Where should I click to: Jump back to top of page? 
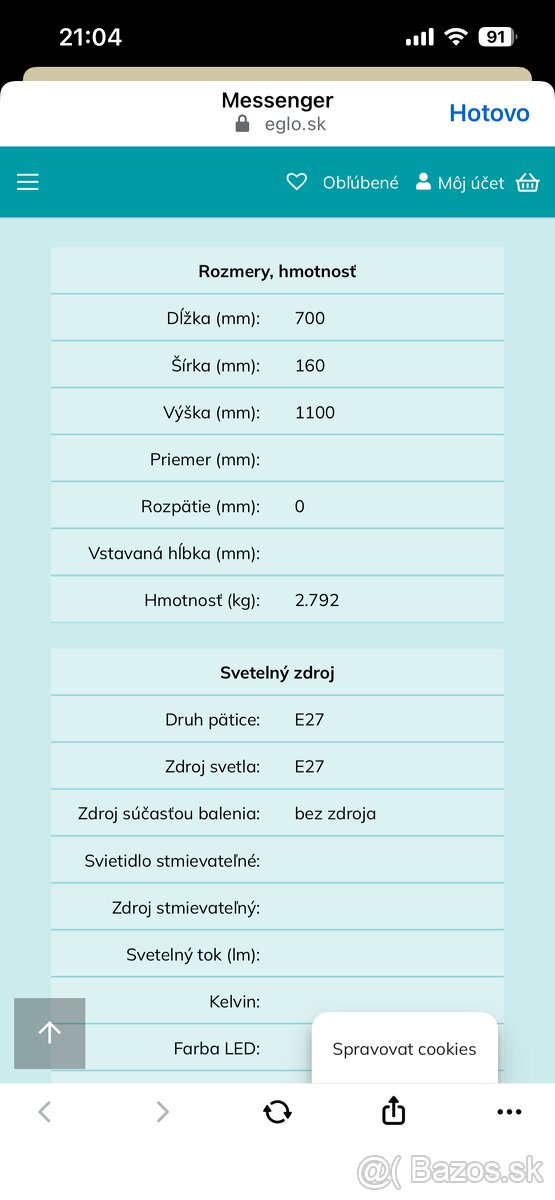pyautogui.click(x=49, y=1033)
